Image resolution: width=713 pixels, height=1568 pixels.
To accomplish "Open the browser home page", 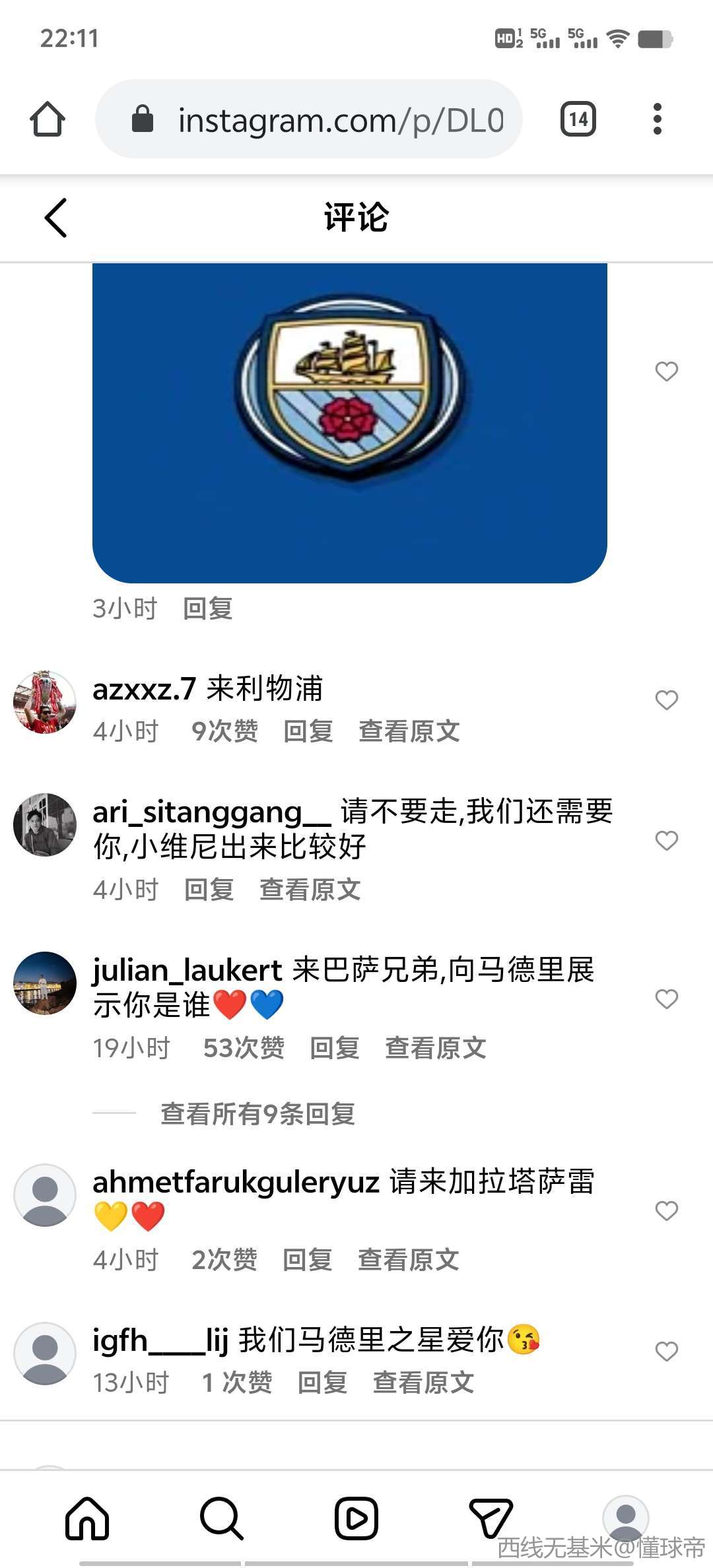I will pos(48,119).
